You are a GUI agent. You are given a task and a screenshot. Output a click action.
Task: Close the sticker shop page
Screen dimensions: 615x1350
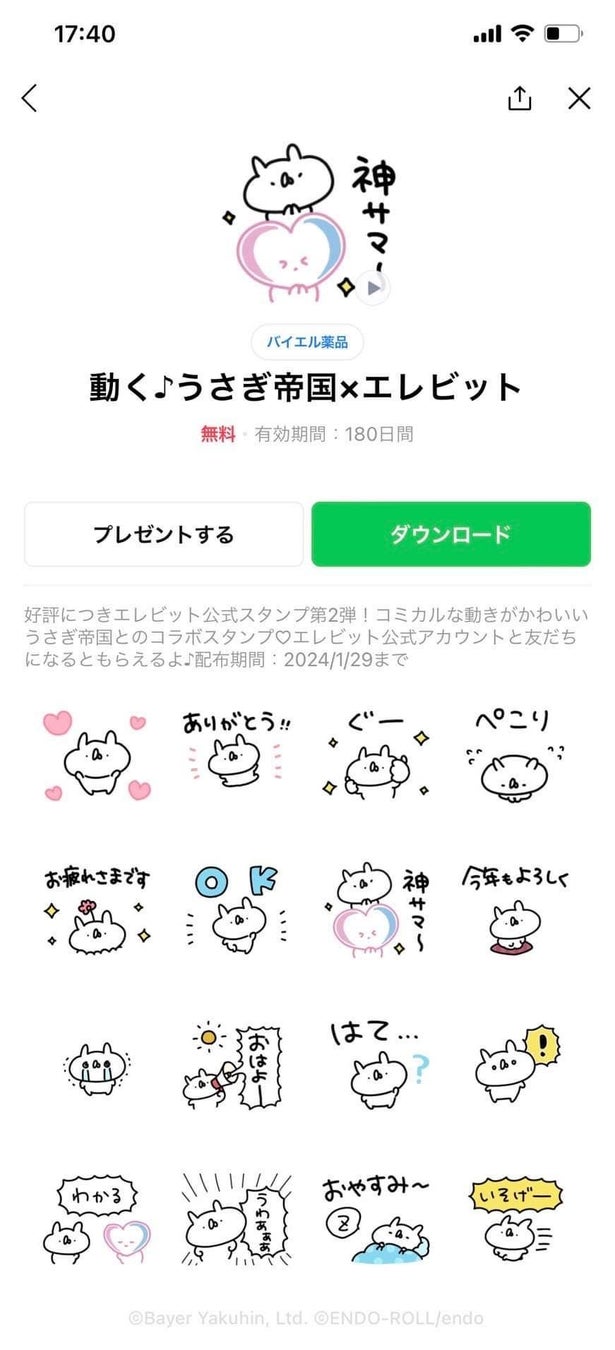point(579,98)
